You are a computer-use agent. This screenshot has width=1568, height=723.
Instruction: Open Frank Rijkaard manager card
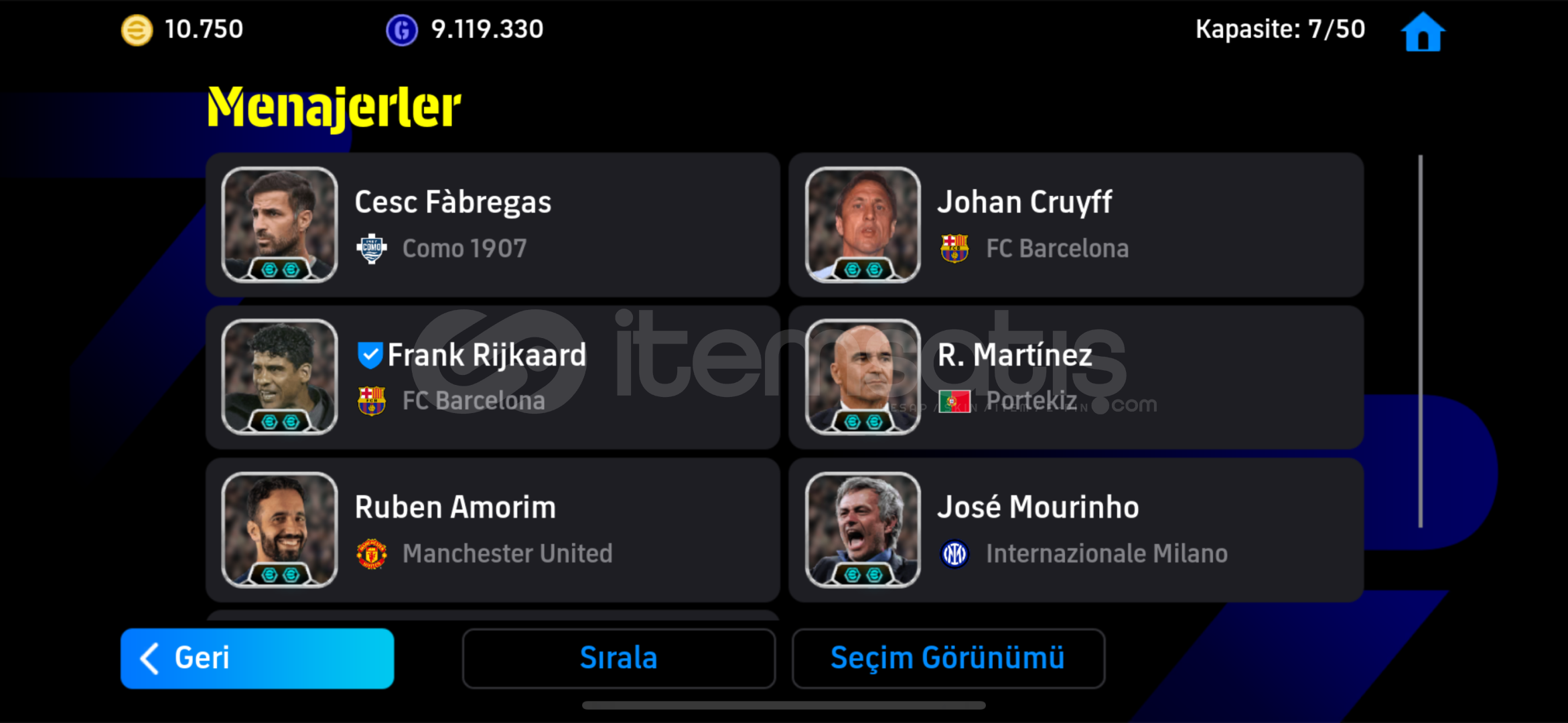pyautogui.click(x=492, y=378)
